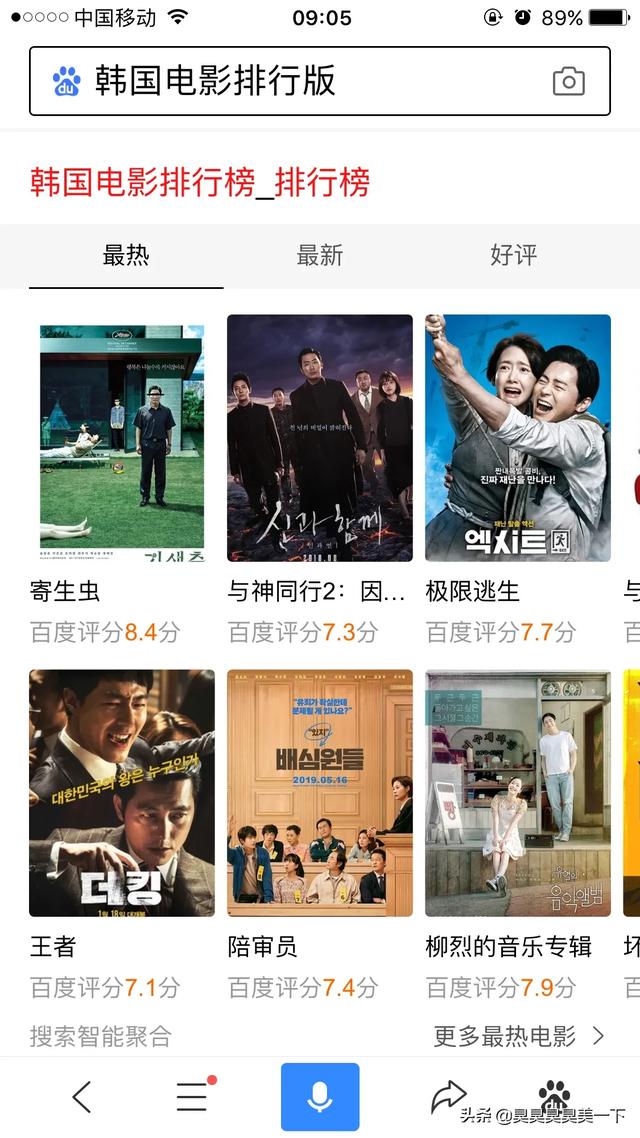This screenshot has height=1138, width=640.
Task: View the movie 极限逃生
Action: pyautogui.click(x=517, y=438)
